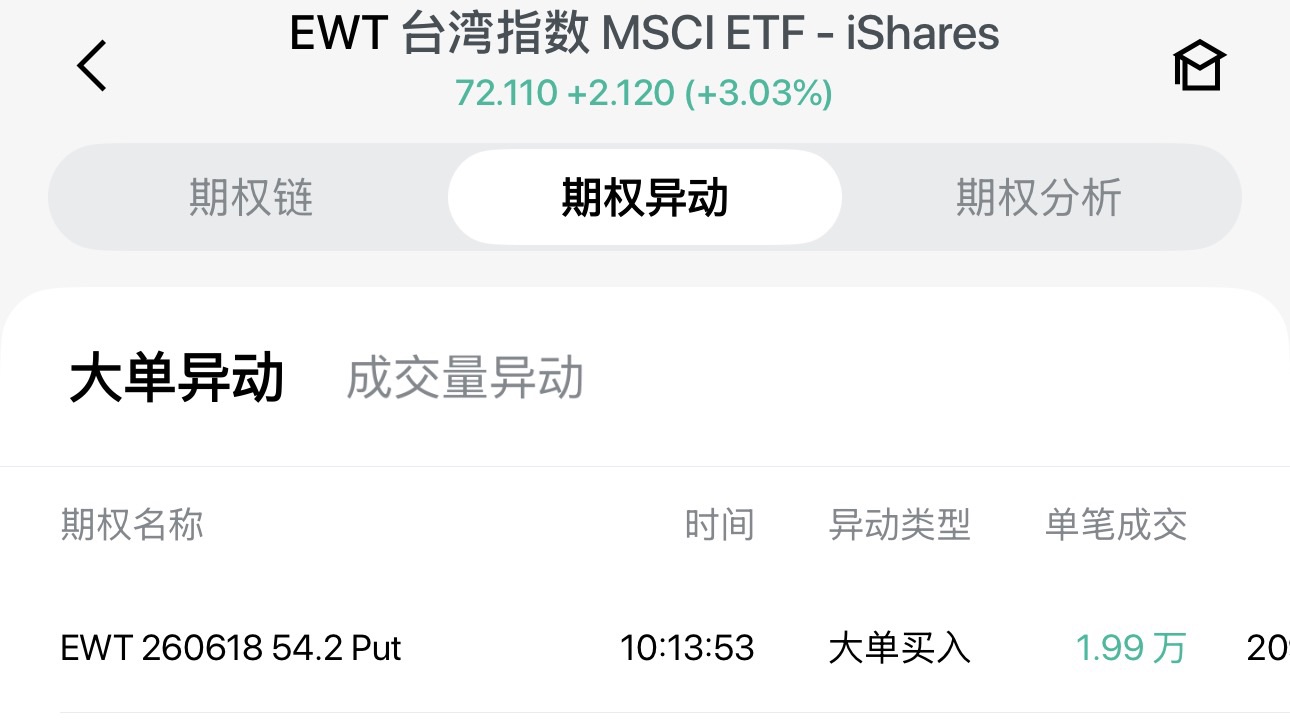Switch to the 期权分析 tab

tap(1038, 197)
